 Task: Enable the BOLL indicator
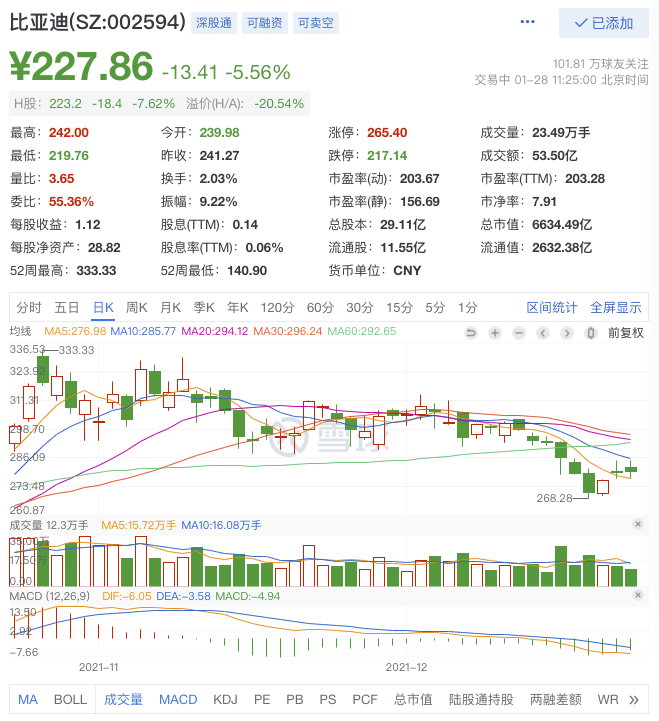(70, 699)
